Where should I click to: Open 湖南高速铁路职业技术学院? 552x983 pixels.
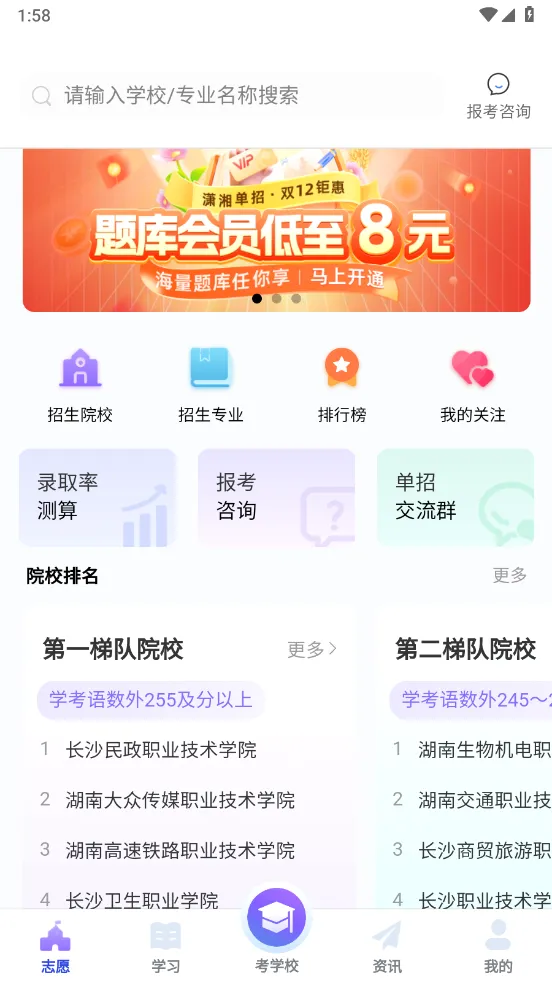(180, 850)
